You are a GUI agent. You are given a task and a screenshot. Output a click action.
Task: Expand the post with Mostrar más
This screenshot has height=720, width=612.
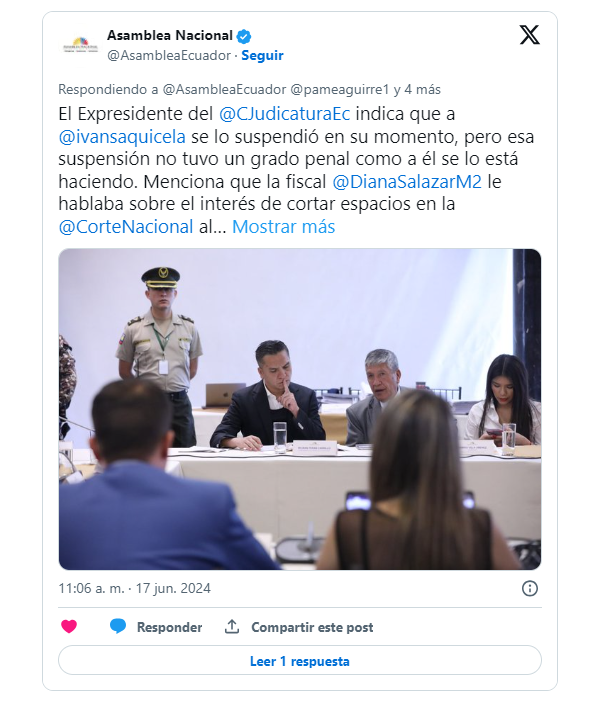point(283,226)
